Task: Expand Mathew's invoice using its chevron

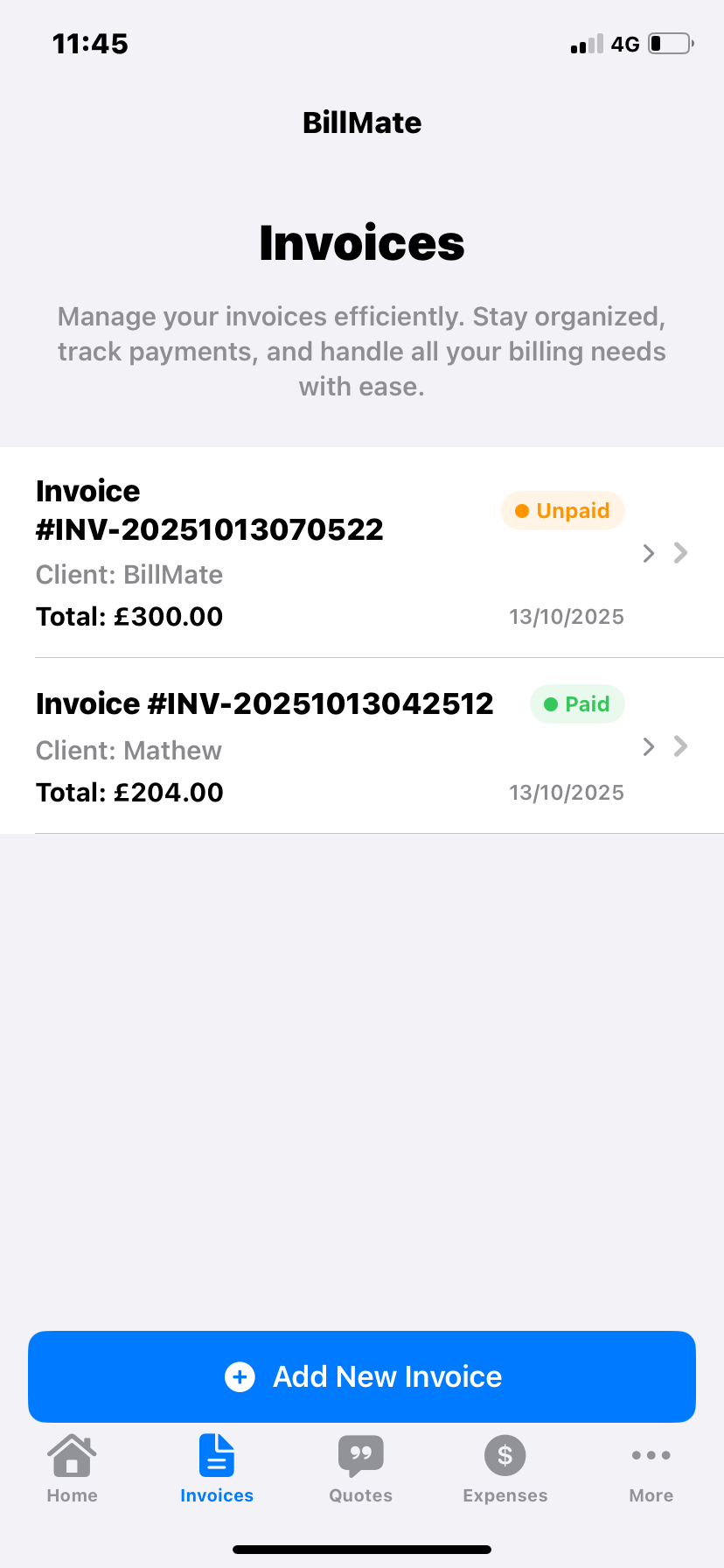Action: (648, 746)
